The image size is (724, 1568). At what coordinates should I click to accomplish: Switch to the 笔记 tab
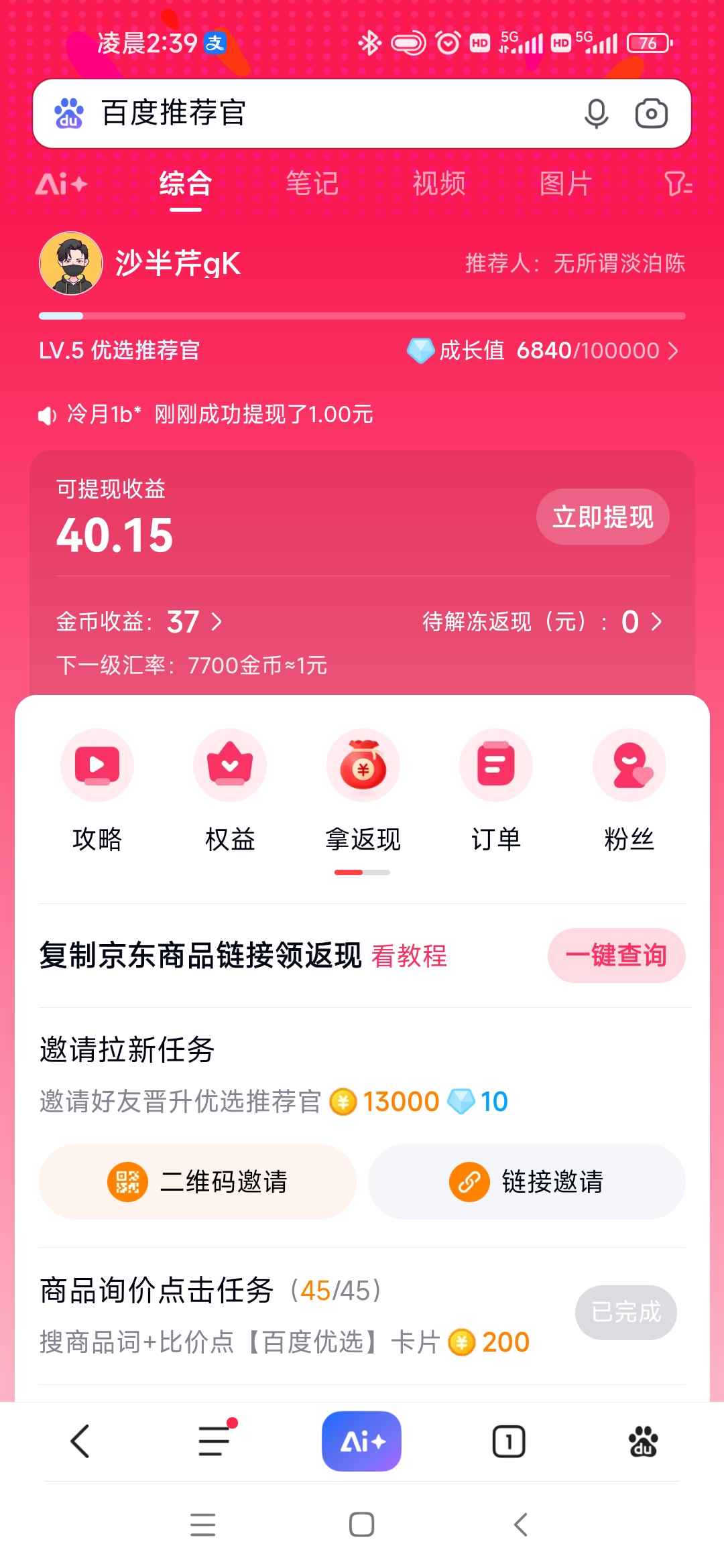[x=312, y=184]
